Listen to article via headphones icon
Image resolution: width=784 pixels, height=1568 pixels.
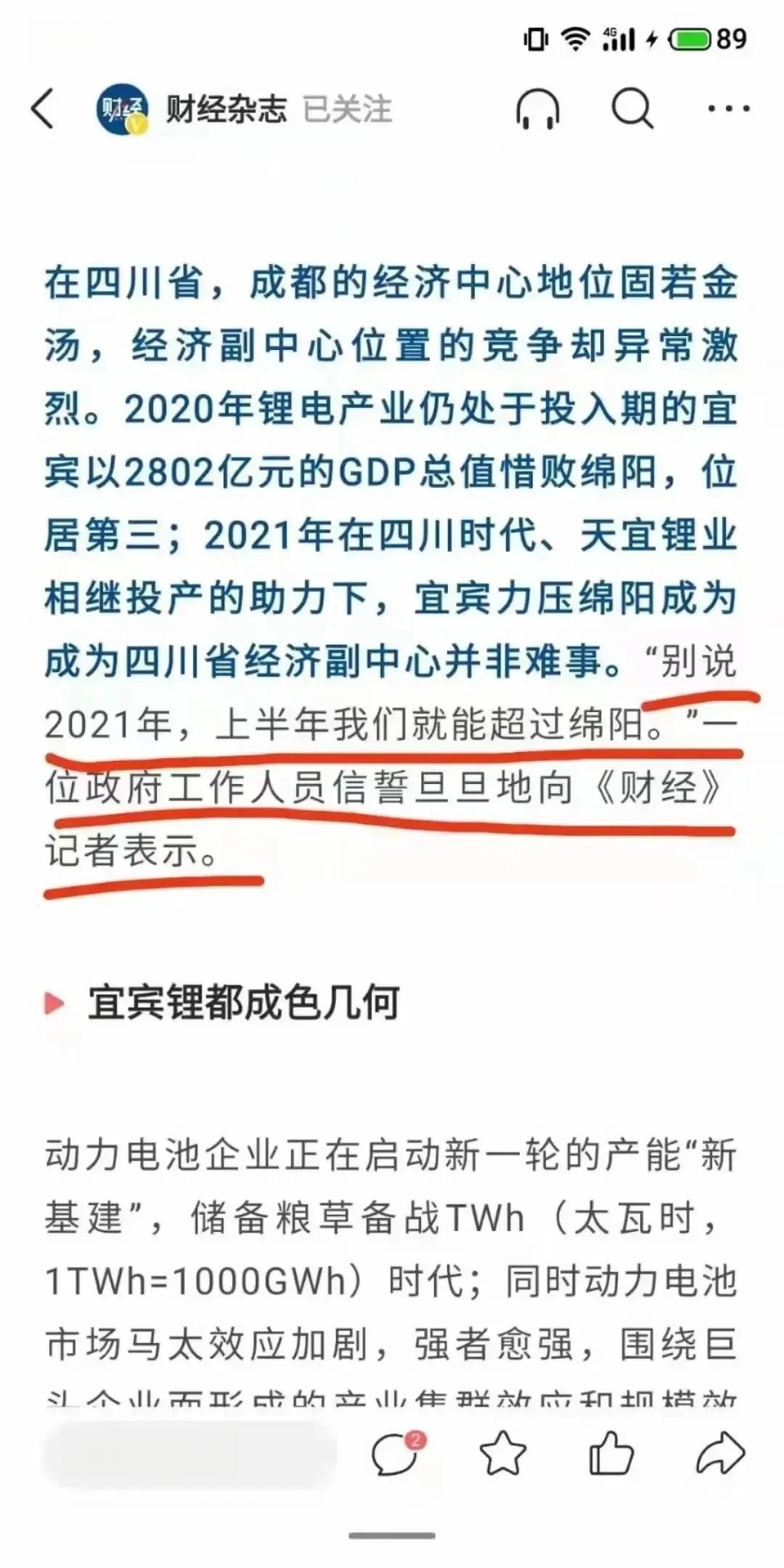537,109
